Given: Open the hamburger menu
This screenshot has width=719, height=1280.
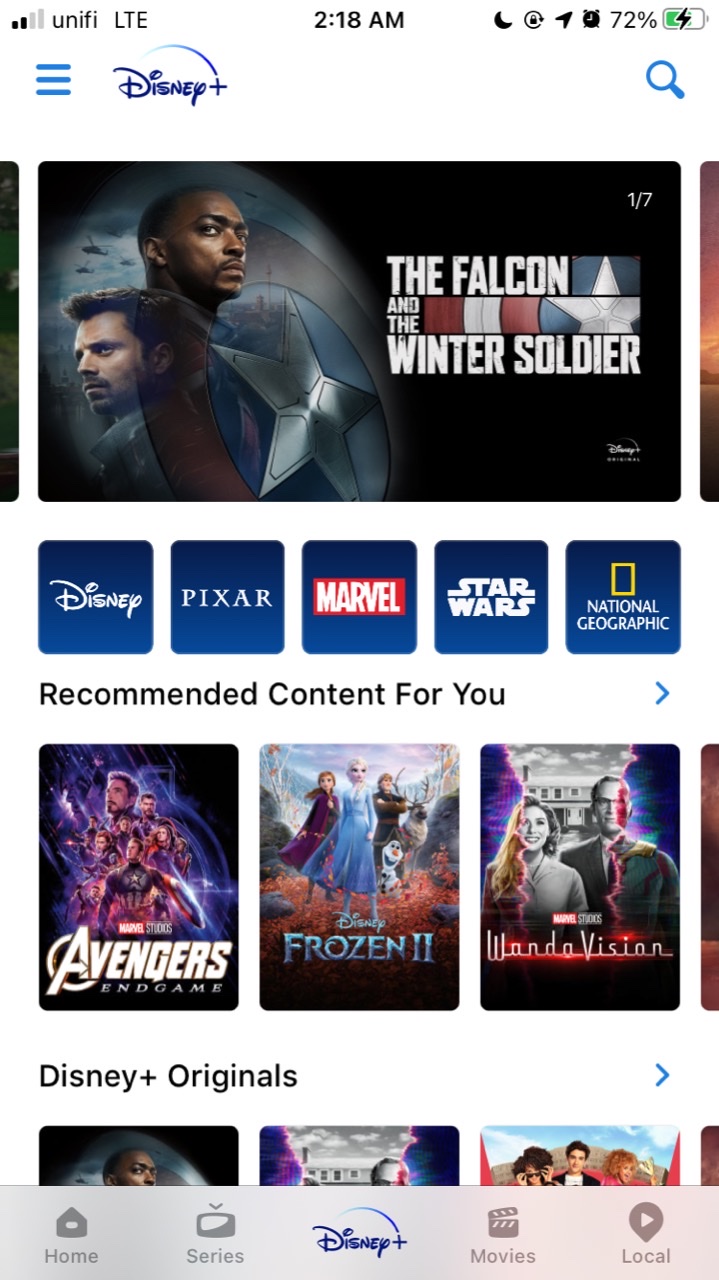Looking at the screenshot, I should (x=54, y=79).
